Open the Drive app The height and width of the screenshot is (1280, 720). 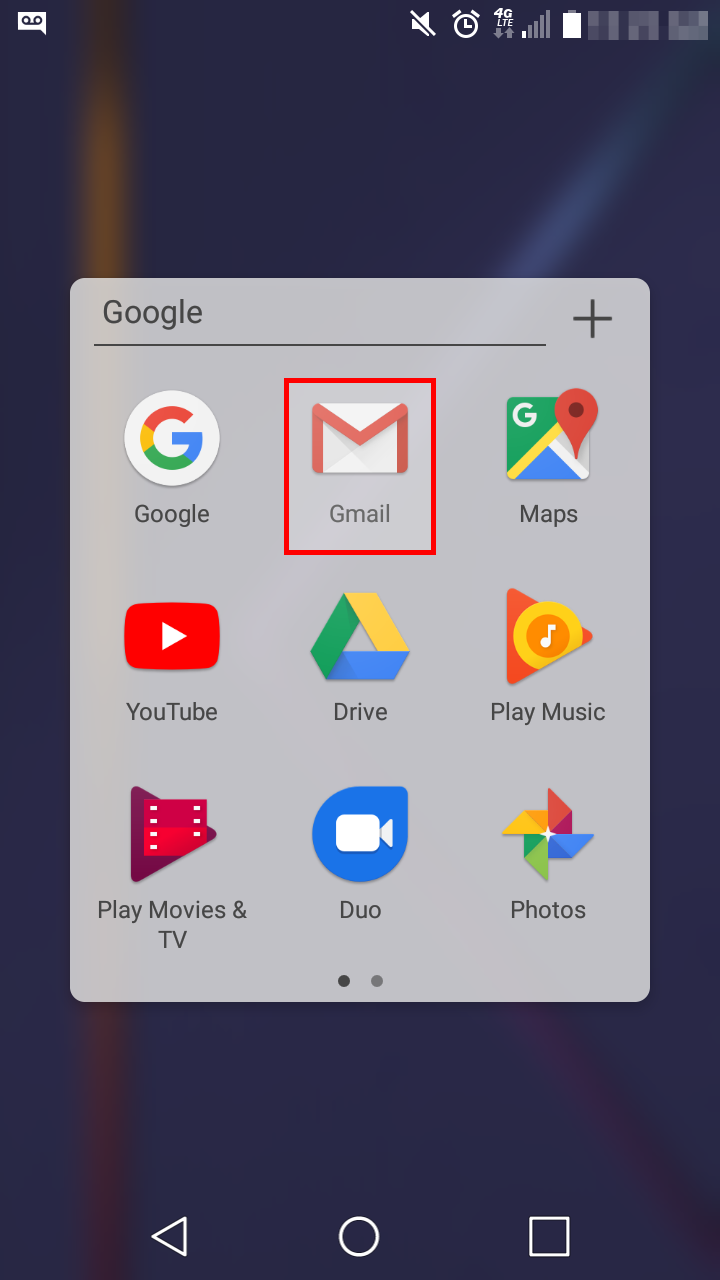(x=360, y=636)
